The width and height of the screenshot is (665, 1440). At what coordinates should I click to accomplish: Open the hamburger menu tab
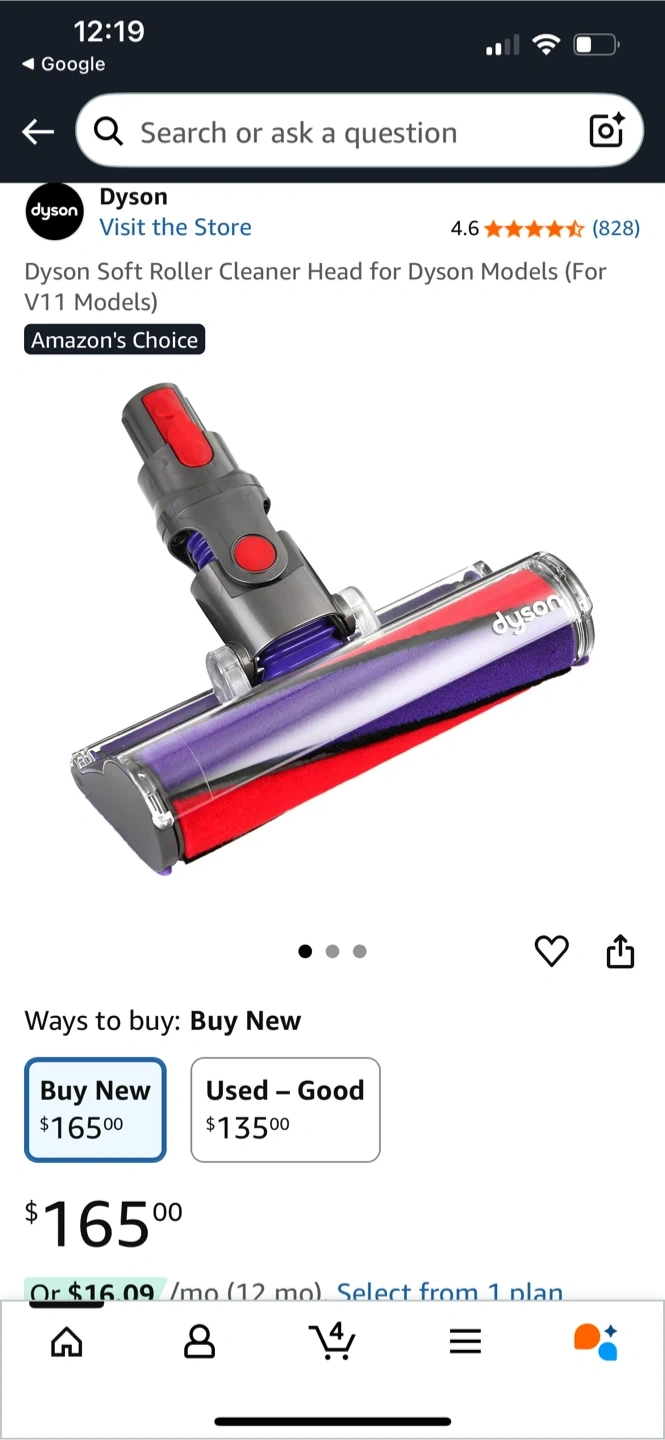coord(465,1341)
